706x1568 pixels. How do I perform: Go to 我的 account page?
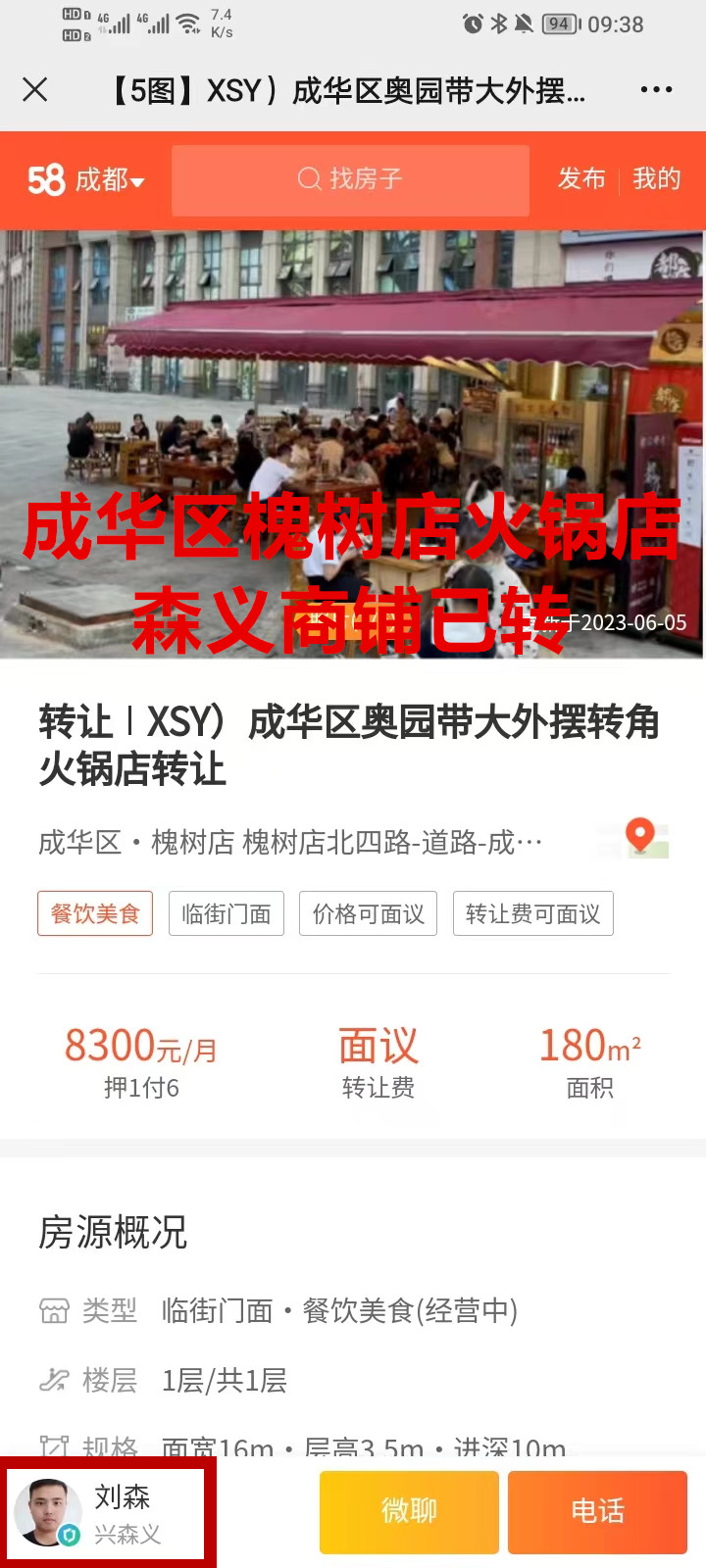656,179
